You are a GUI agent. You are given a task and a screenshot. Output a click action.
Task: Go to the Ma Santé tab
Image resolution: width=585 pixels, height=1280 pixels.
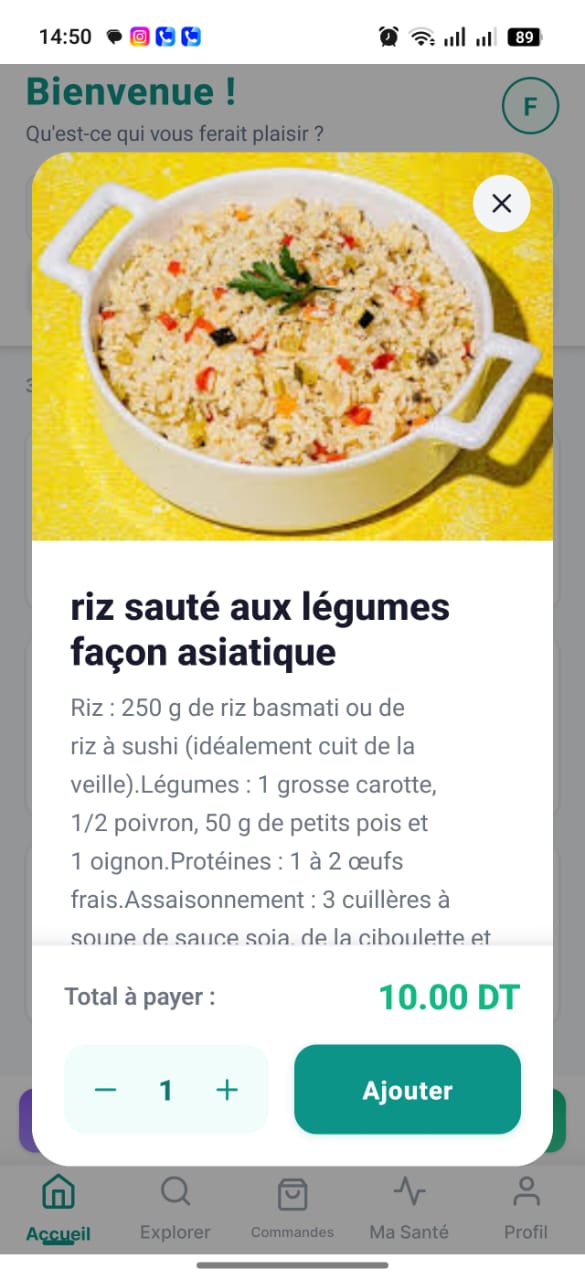click(x=409, y=1209)
